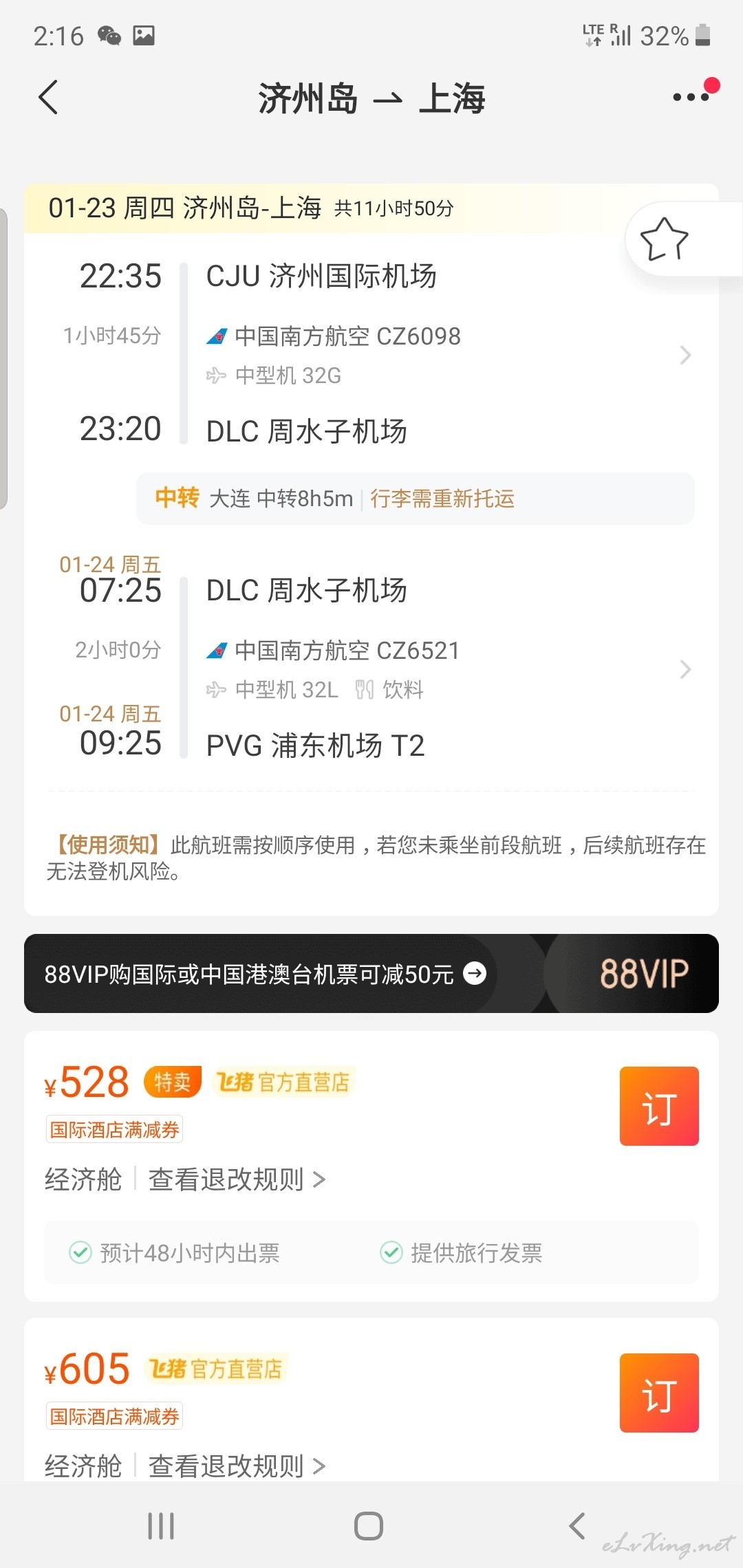View 退改规则 for the ¥528 fare
The image size is (743, 1568).
coord(237,1179)
